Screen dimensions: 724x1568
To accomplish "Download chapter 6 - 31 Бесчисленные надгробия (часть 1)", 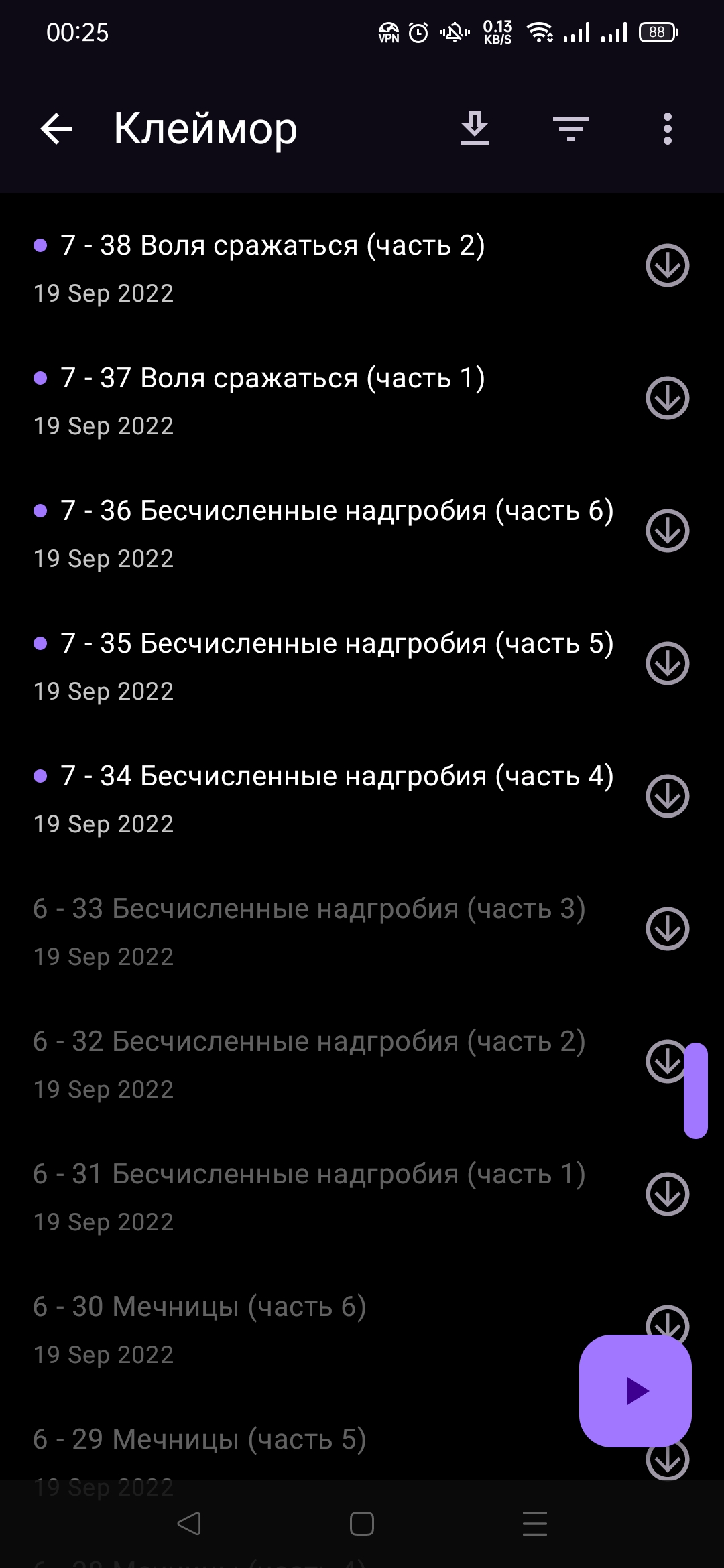I will 668,1195.
